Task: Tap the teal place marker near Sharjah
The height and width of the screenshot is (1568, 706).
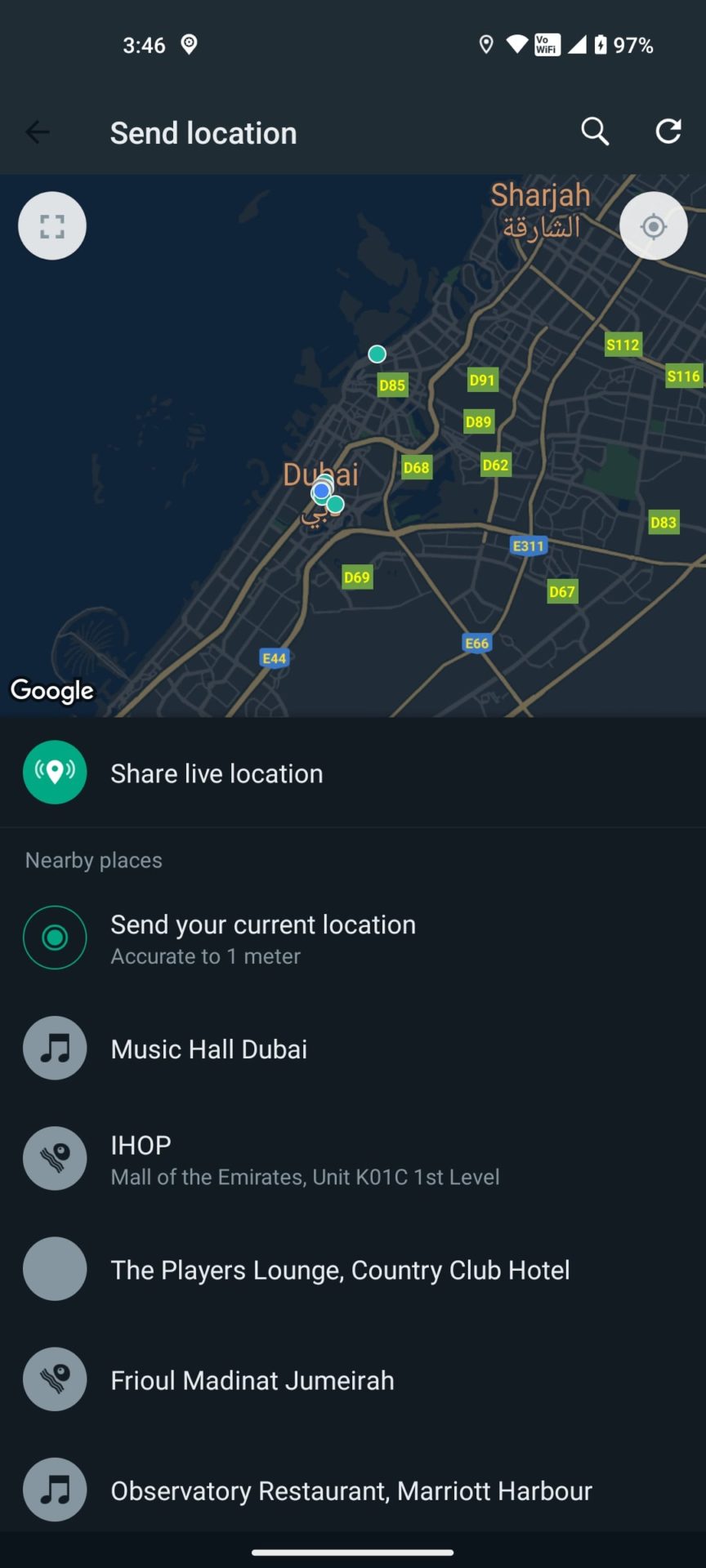Action: click(376, 354)
